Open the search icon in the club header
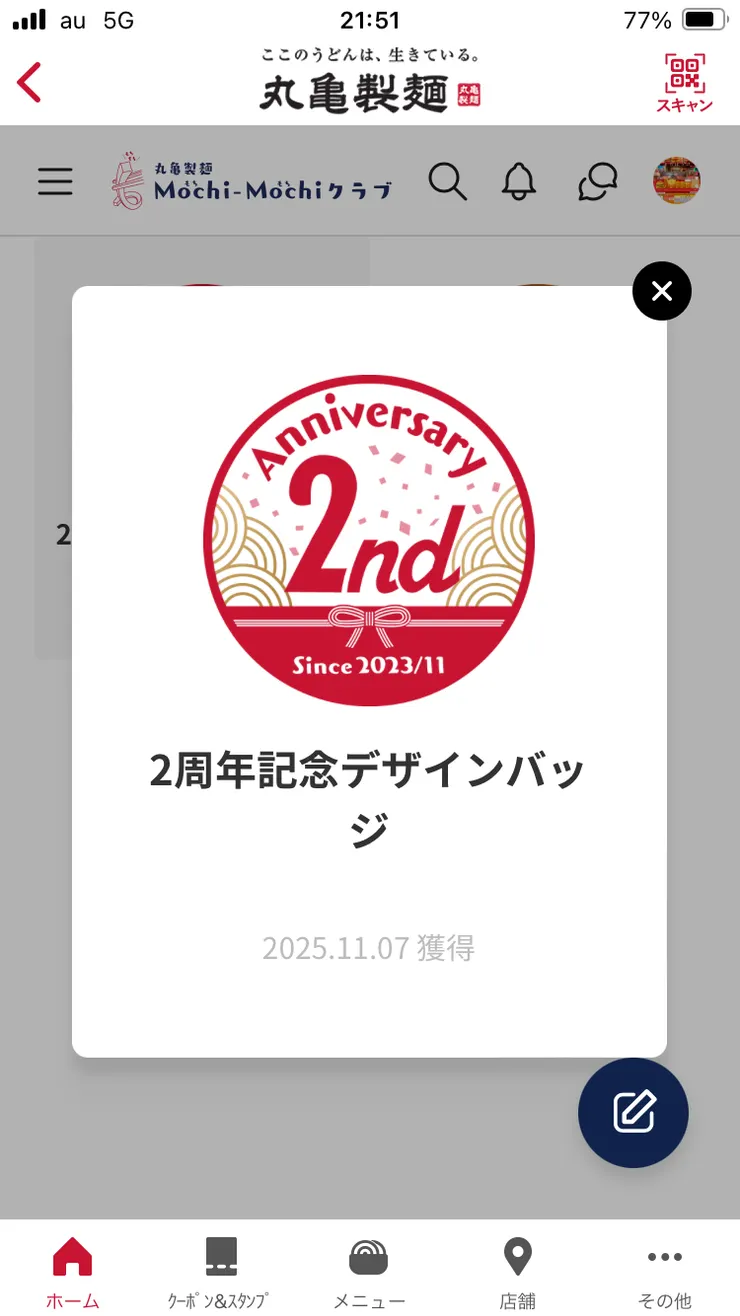 coord(448,182)
